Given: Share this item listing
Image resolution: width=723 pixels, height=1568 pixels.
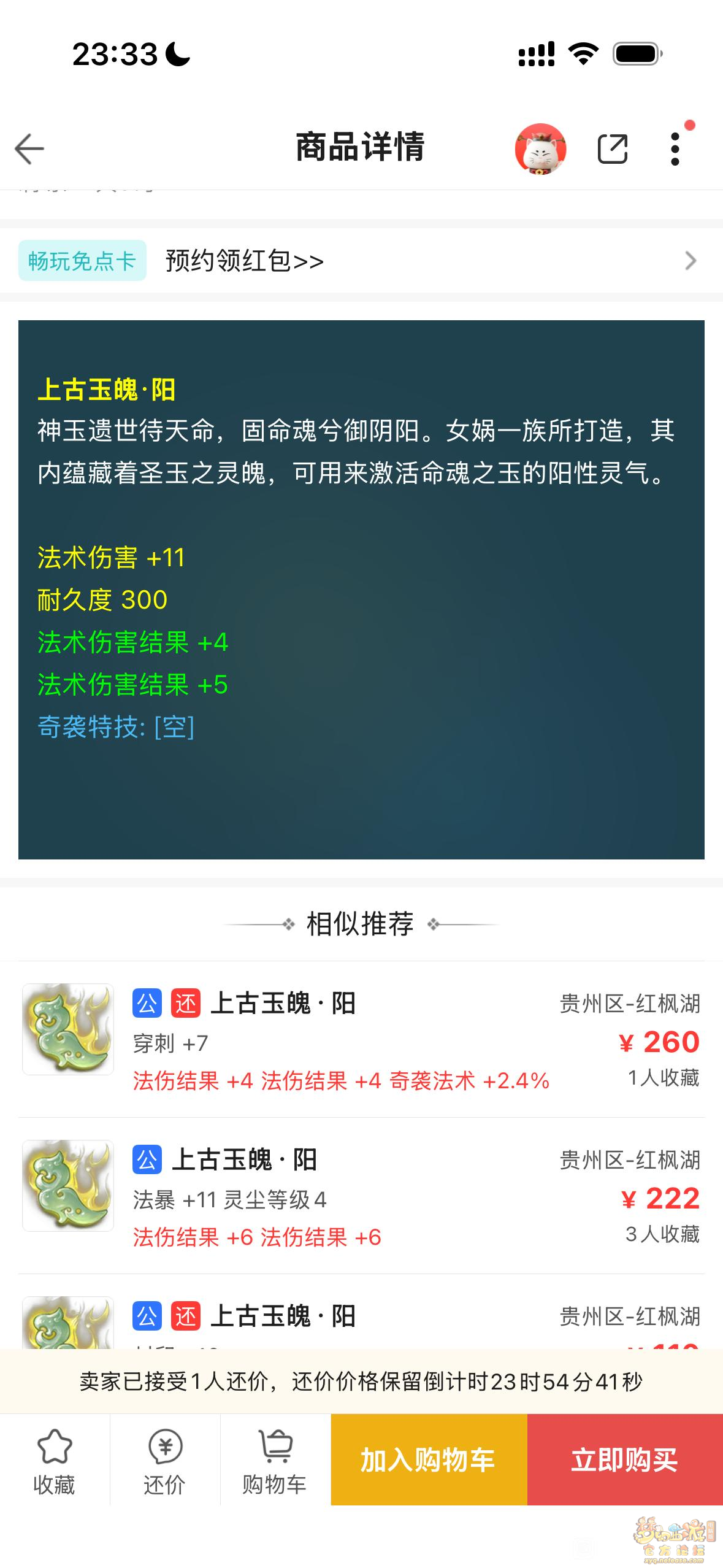Looking at the screenshot, I should (612, 148).
